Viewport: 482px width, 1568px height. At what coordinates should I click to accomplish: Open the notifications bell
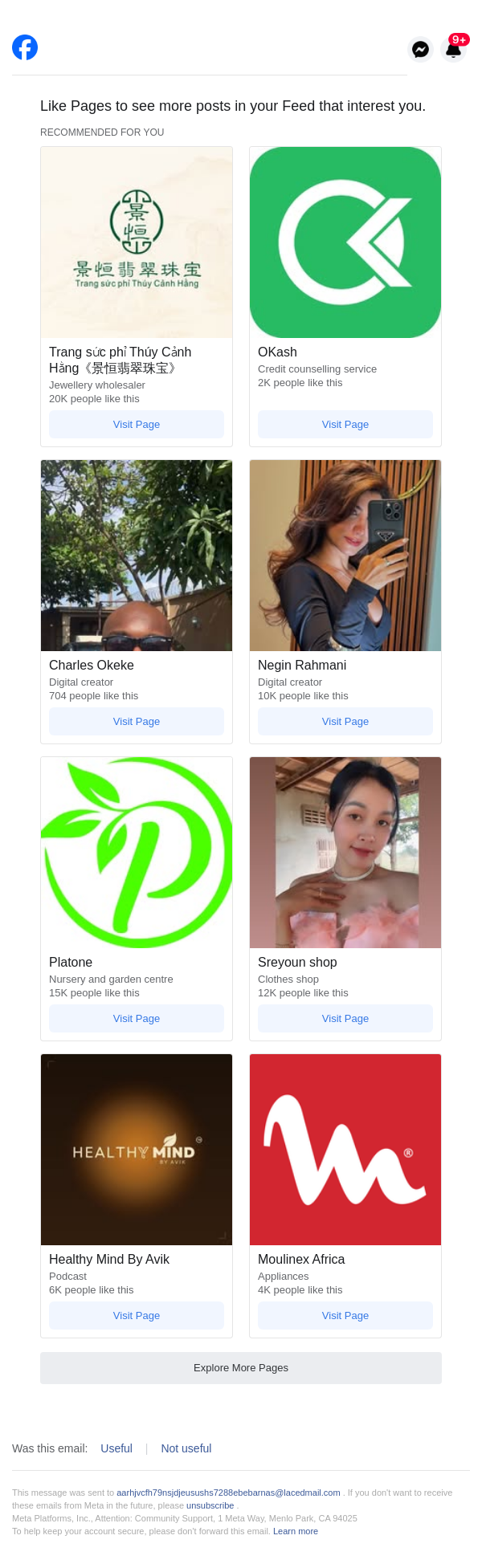tap(454, 50)
